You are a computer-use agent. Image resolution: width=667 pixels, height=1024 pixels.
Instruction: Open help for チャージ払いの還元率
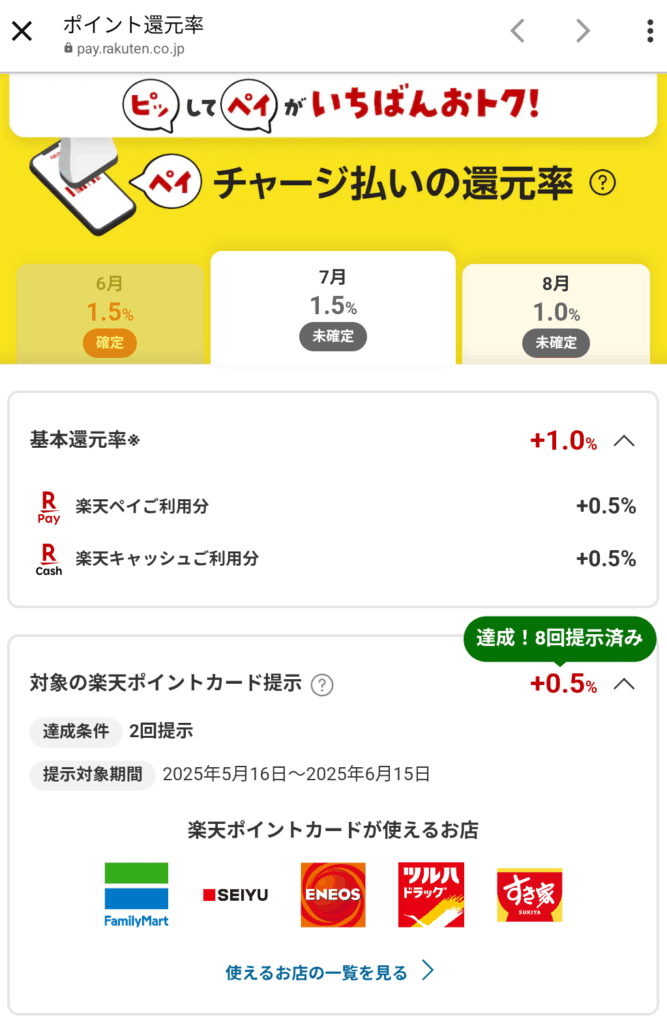pos(603,183)
